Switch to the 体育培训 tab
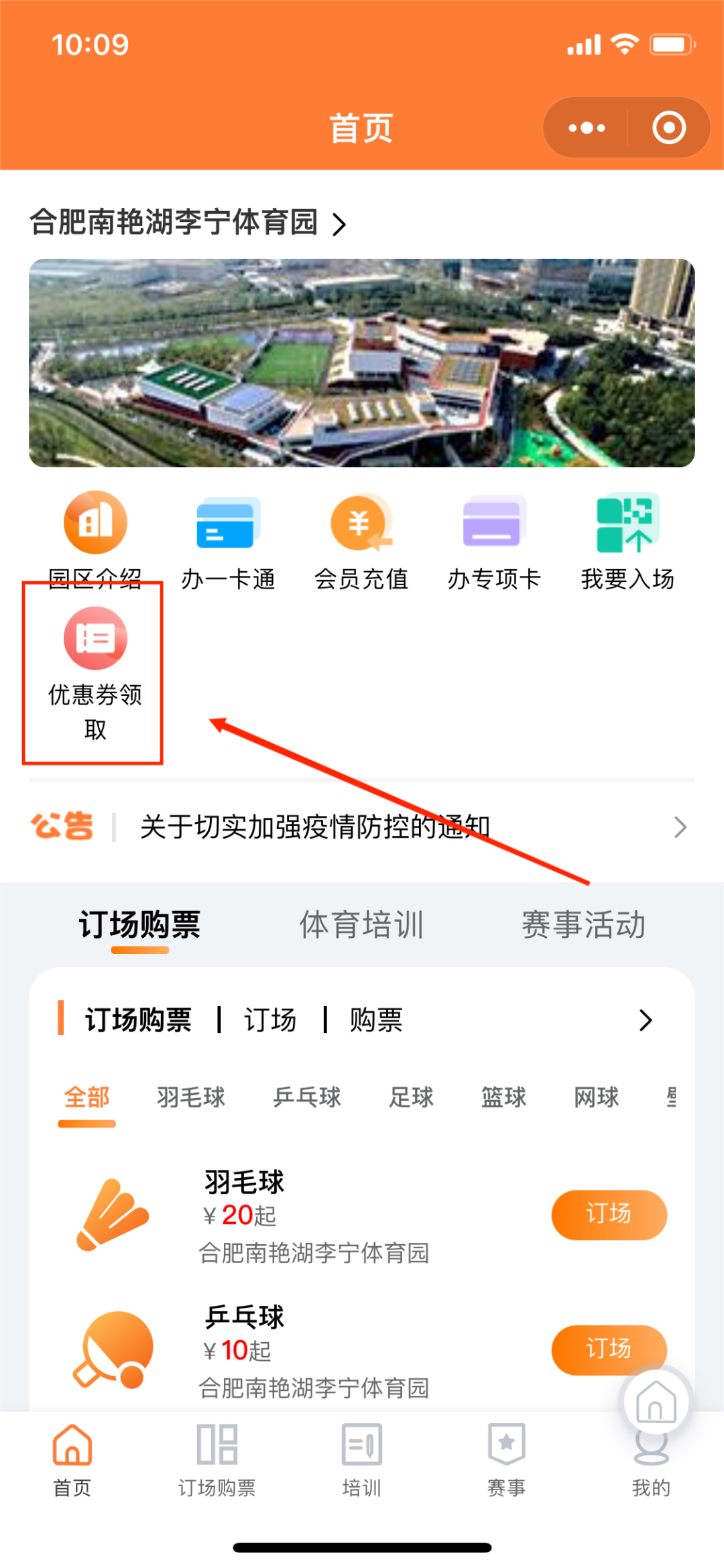This screenshot has width=724, height=1568. coord(361,925)
